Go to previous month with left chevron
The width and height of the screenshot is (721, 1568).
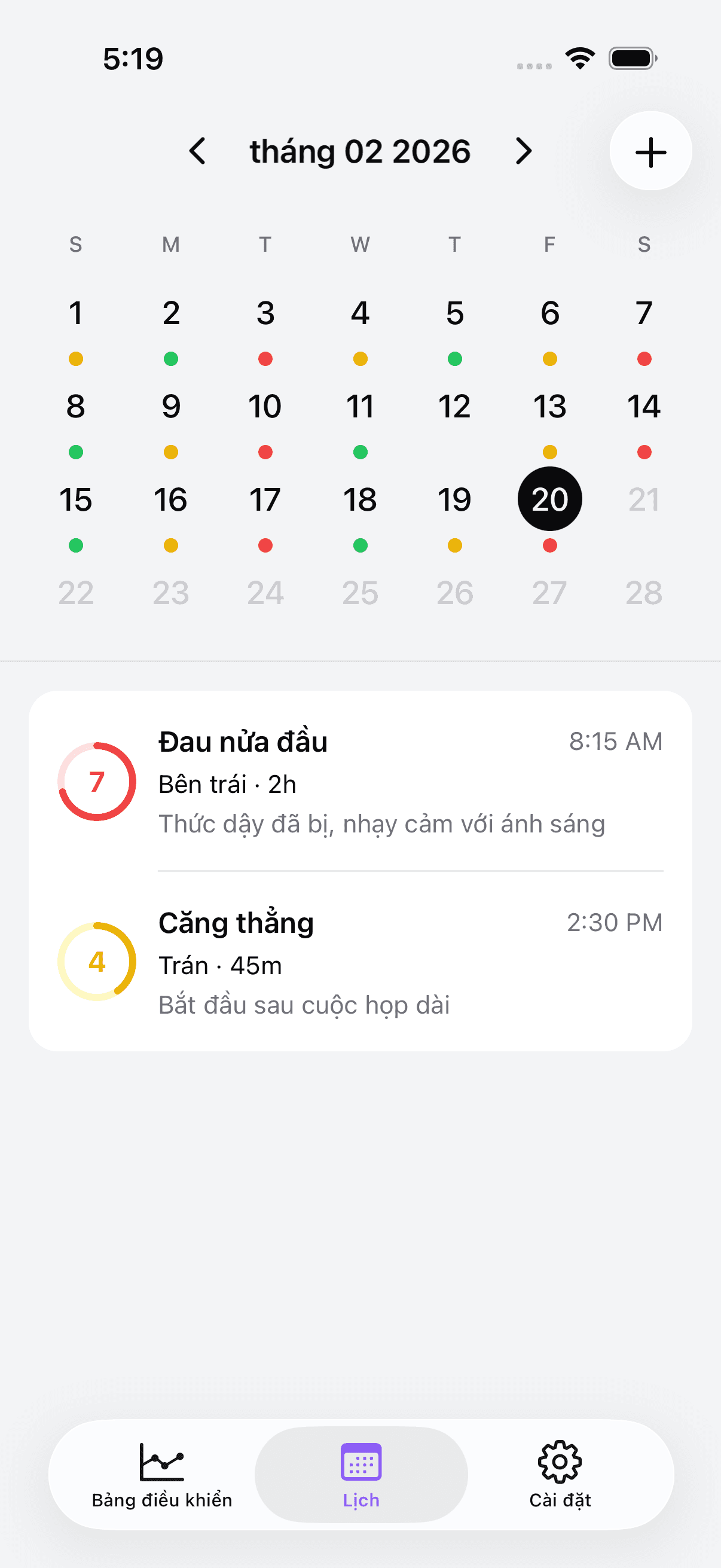click(x=199, y=151)
